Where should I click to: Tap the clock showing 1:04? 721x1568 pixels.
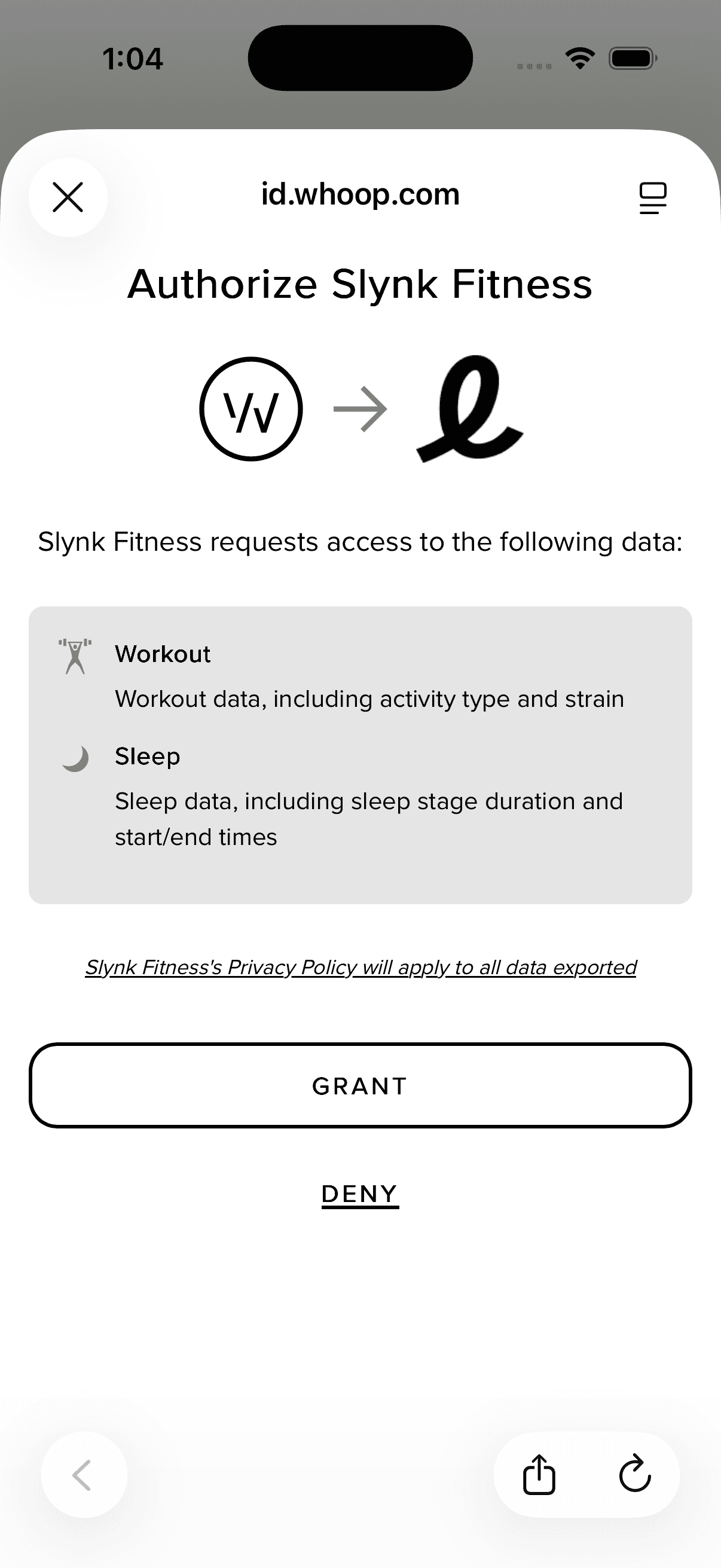click(x=133, y=58)
